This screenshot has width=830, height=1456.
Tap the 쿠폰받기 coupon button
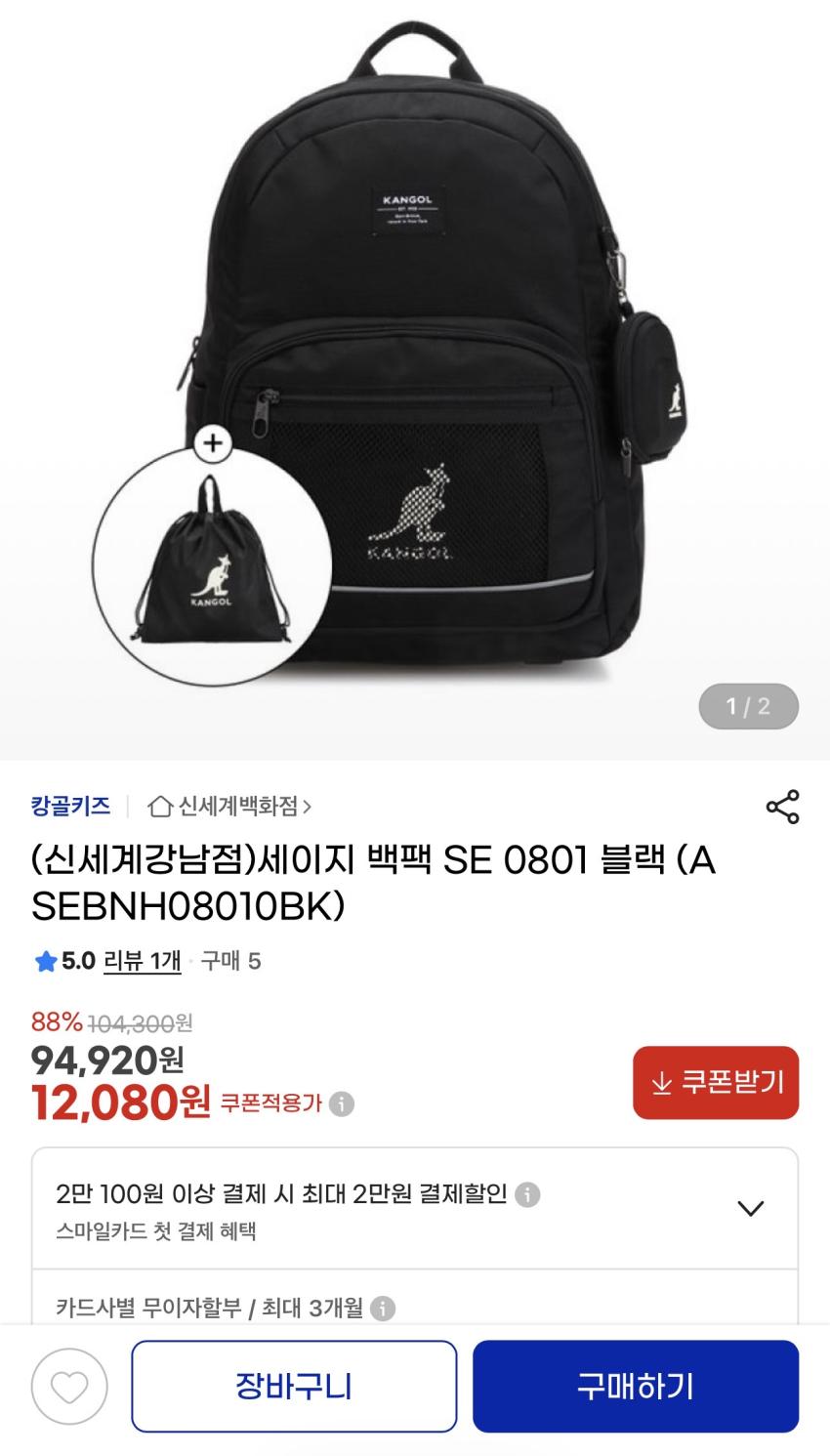[716, 1082]
